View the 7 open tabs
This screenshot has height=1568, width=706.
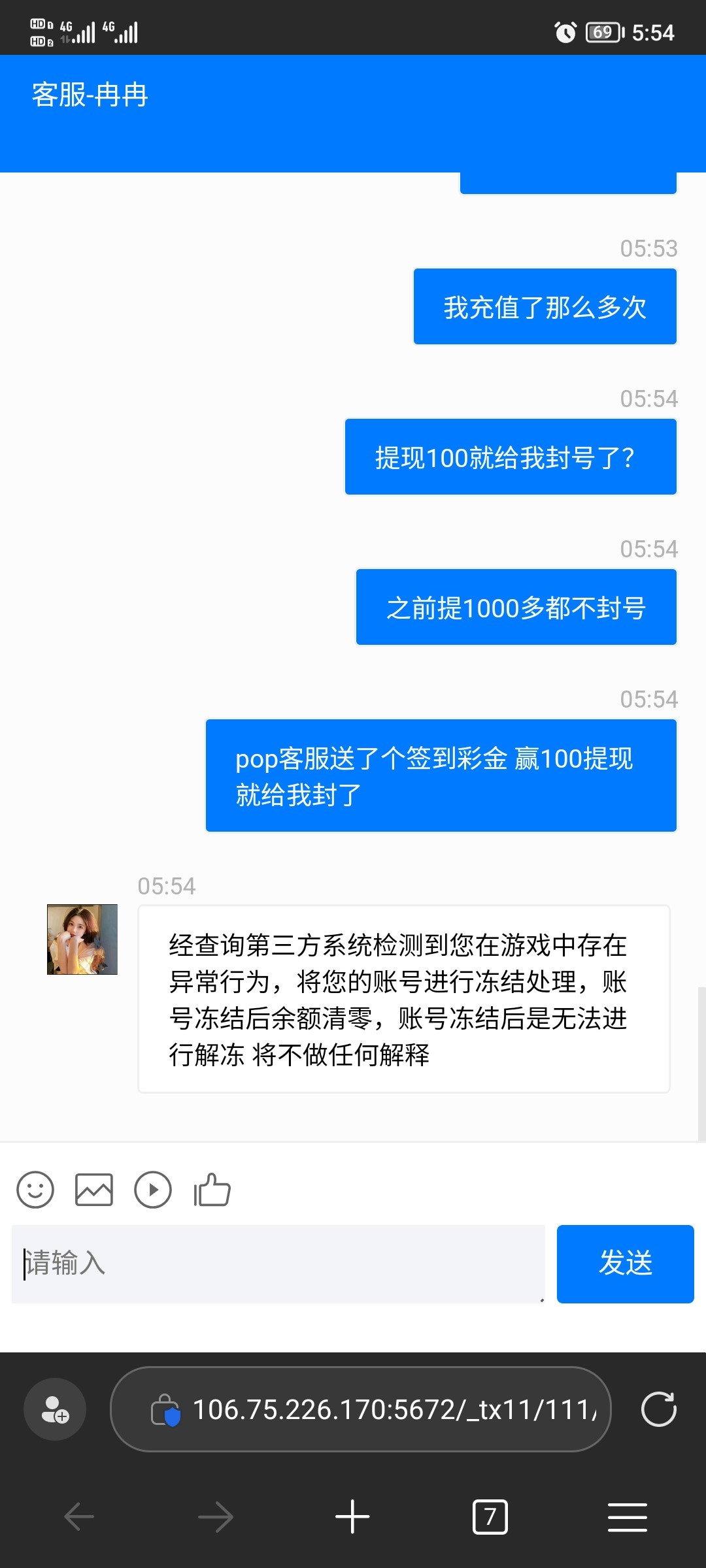click(x=490, y=1516)
